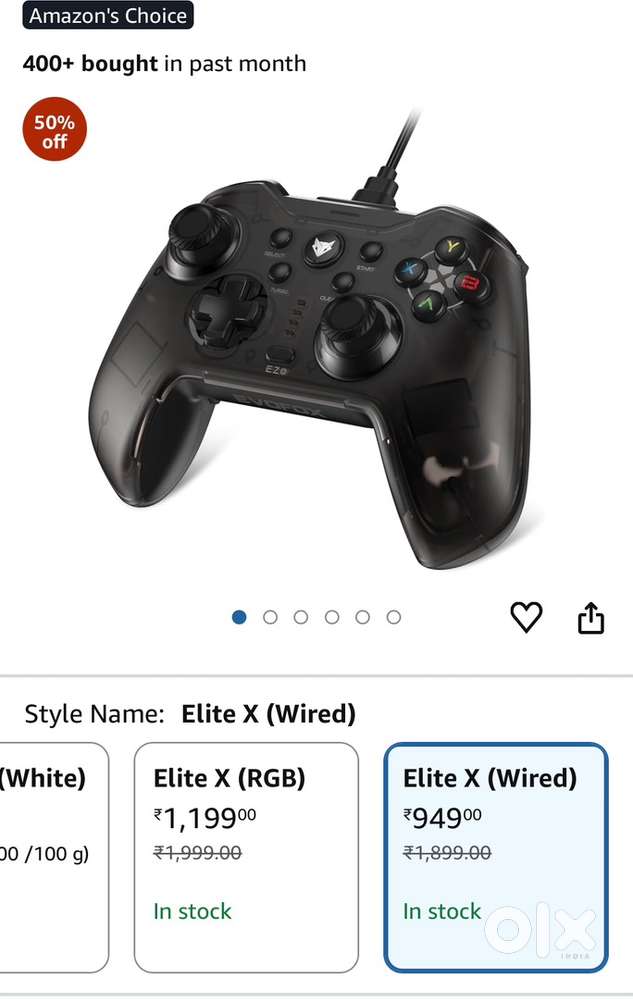Add product to wishlist with heart icon
Viewport: 633px width, 999px height.
[526, 618]
